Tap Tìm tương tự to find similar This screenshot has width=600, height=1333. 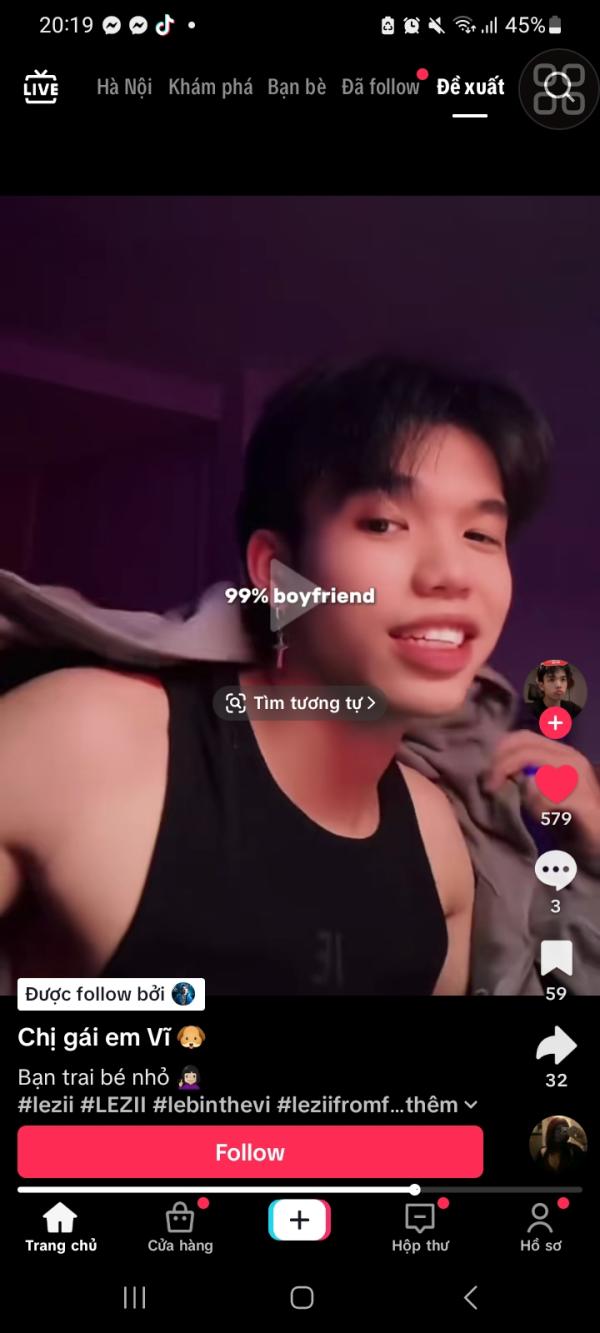[301, 703]
